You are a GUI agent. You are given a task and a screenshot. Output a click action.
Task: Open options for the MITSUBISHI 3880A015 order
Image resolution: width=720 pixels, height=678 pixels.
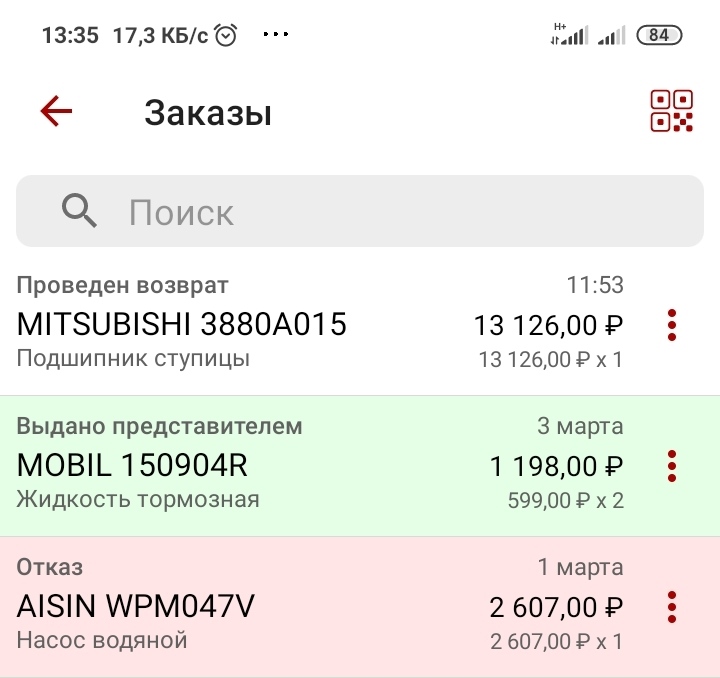coord(672,324)
